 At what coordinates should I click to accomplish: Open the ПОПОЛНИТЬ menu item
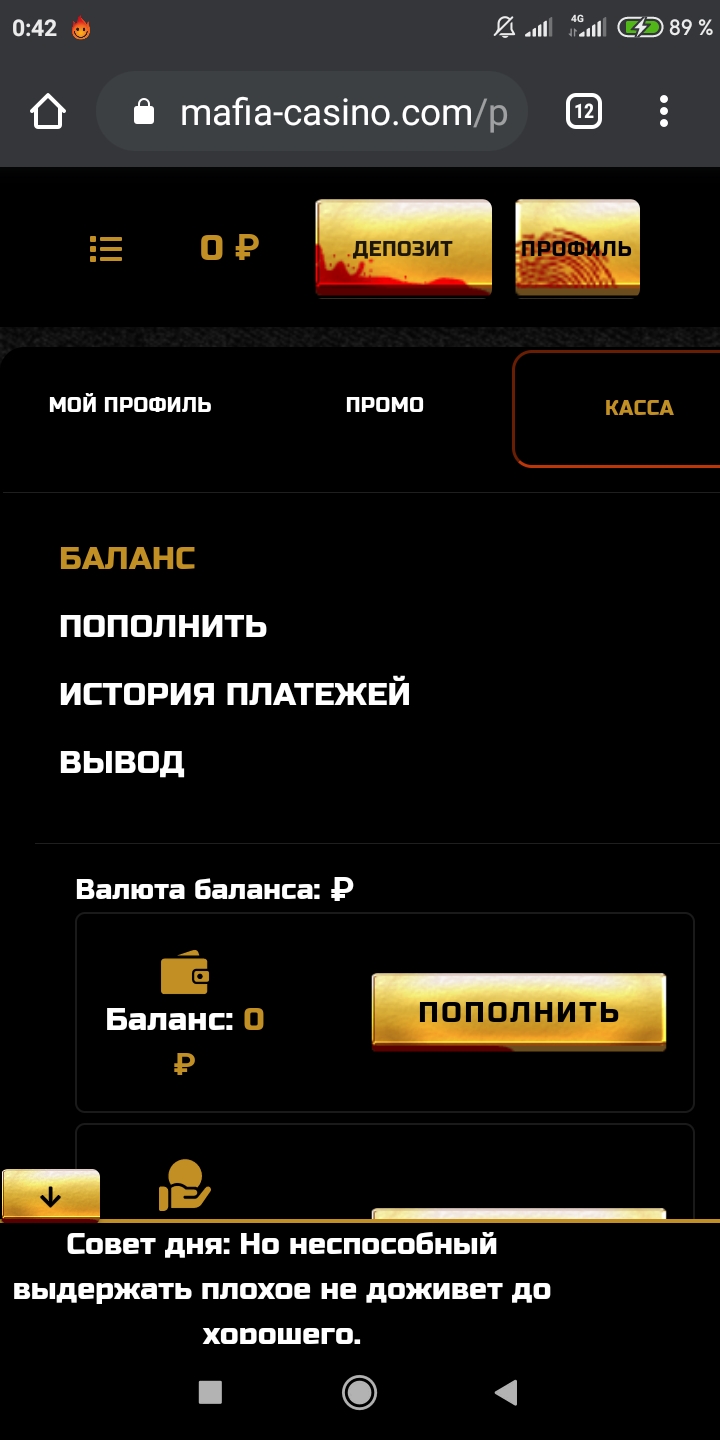pyautogui.click(x=163, y=626)
